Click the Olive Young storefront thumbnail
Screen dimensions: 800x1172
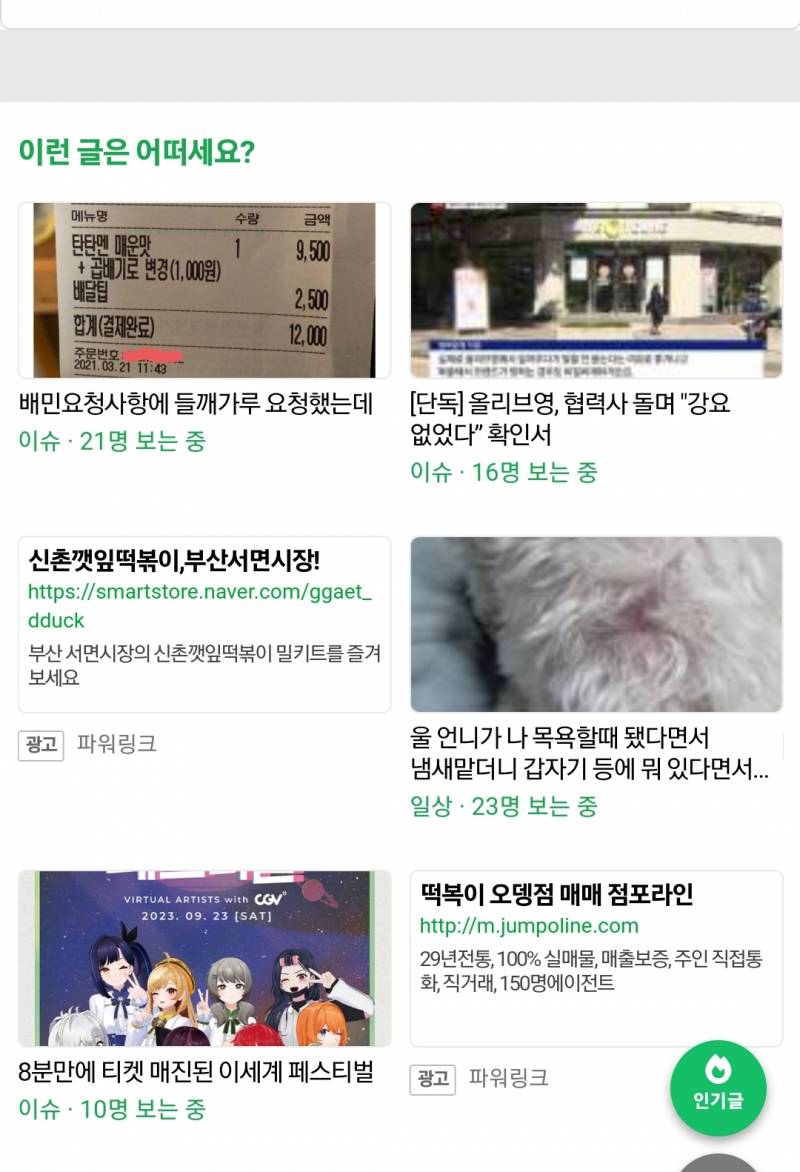pos(597,290)
